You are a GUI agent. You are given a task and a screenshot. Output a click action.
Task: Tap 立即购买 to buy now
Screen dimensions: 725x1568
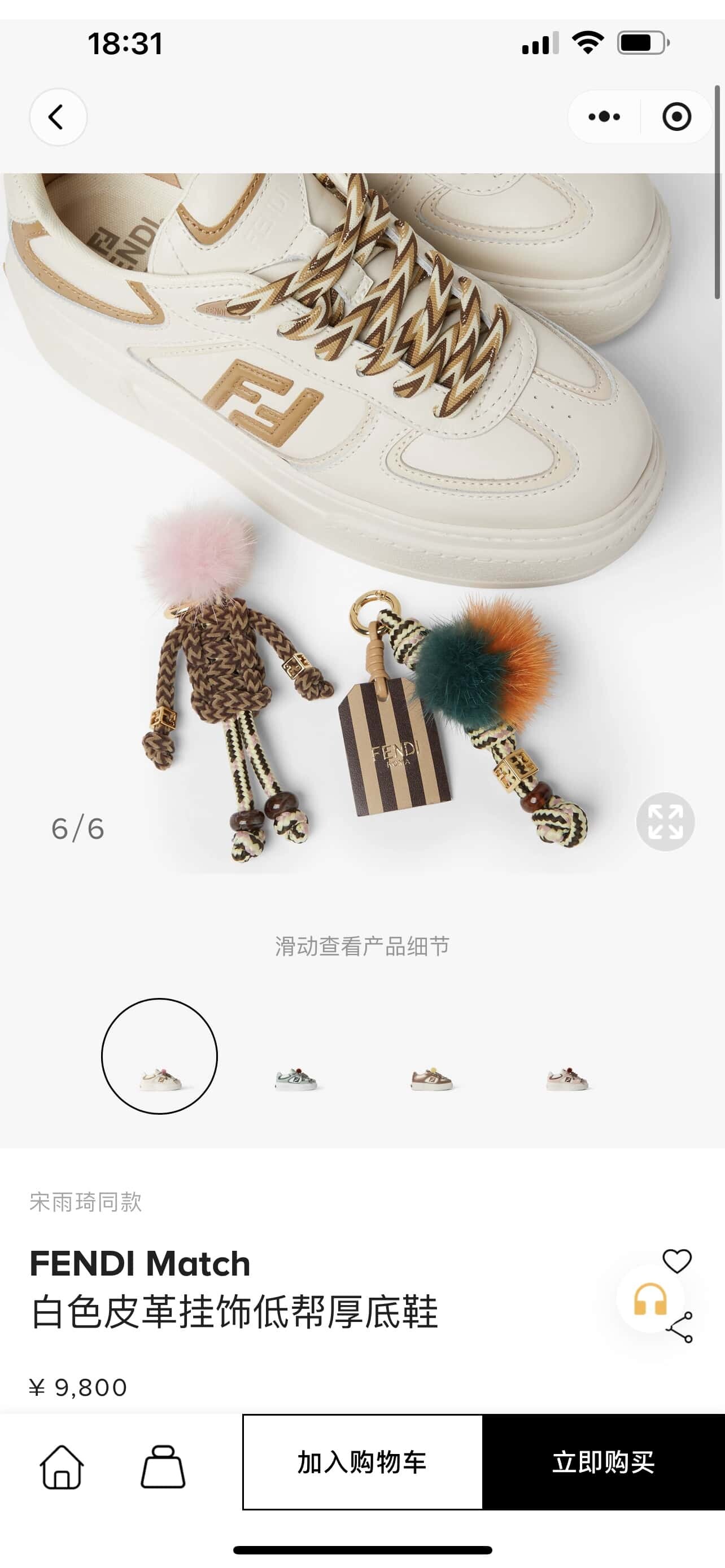(602, 1461)
